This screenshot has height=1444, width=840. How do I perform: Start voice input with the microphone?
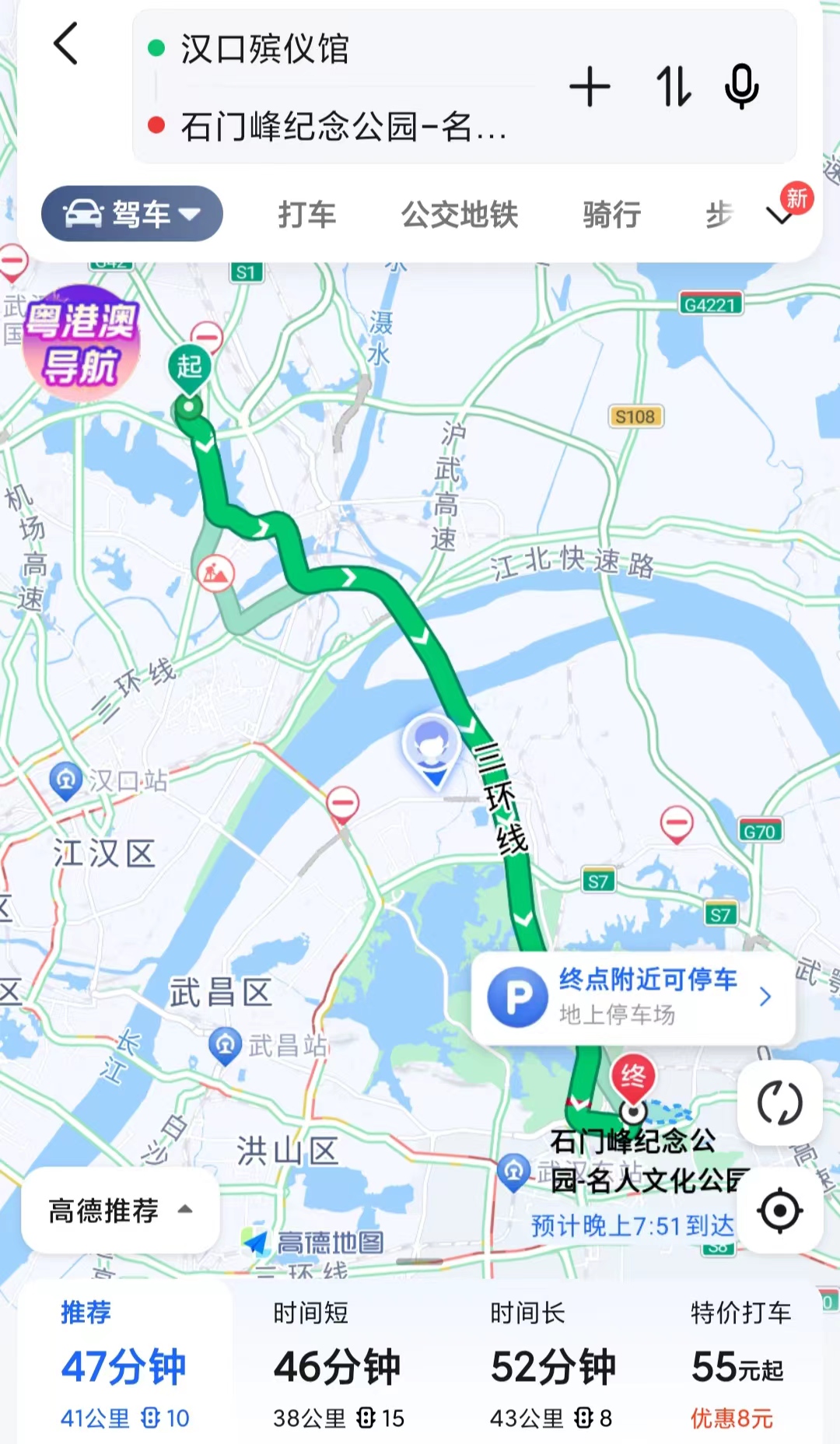tap(741, 86)
